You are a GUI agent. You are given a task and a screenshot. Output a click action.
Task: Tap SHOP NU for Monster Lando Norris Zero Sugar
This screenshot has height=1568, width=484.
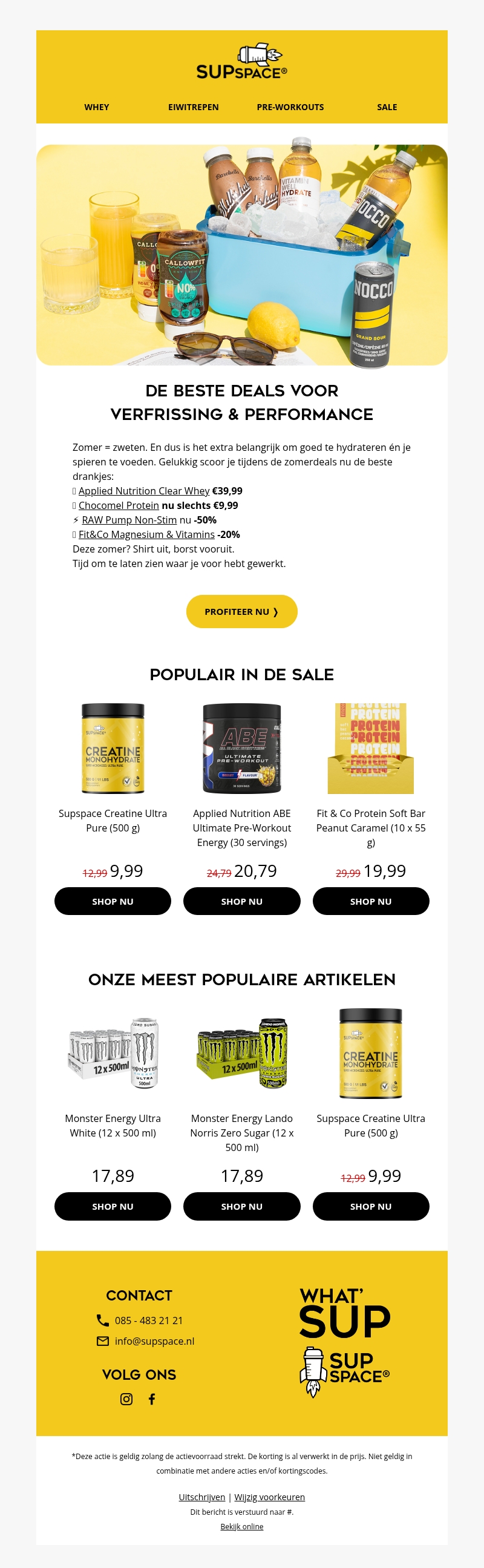pyautogui.click(x=241, y=1206)
